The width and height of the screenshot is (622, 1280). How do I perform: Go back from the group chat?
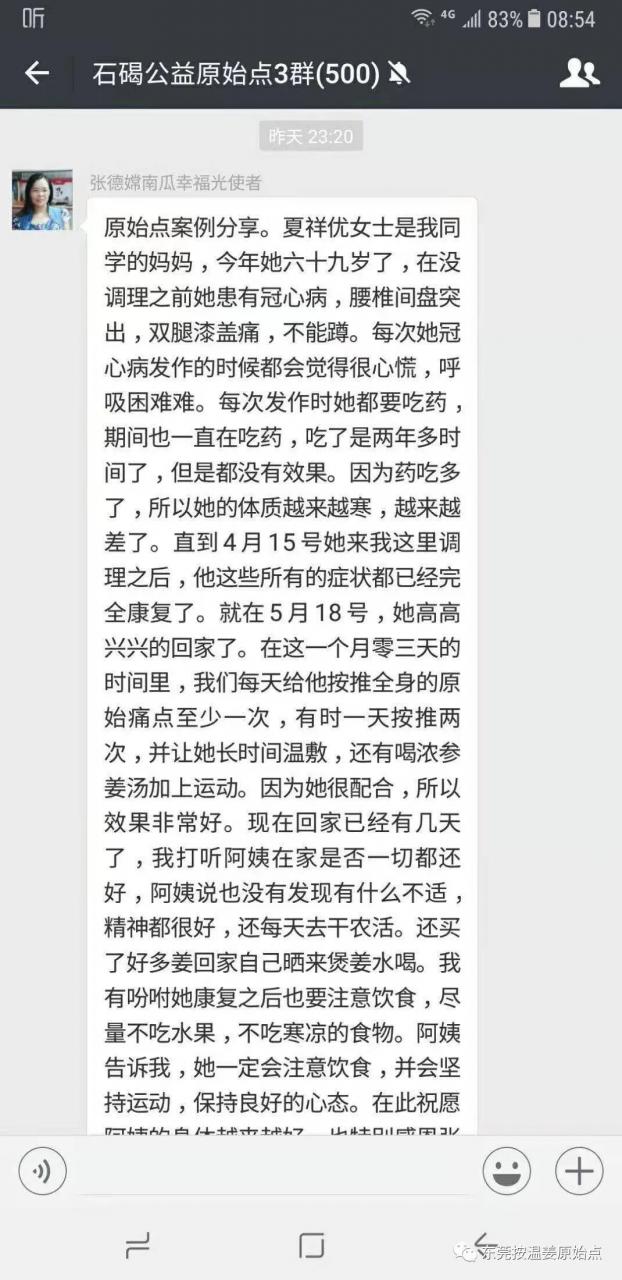[x=37, y=73]
